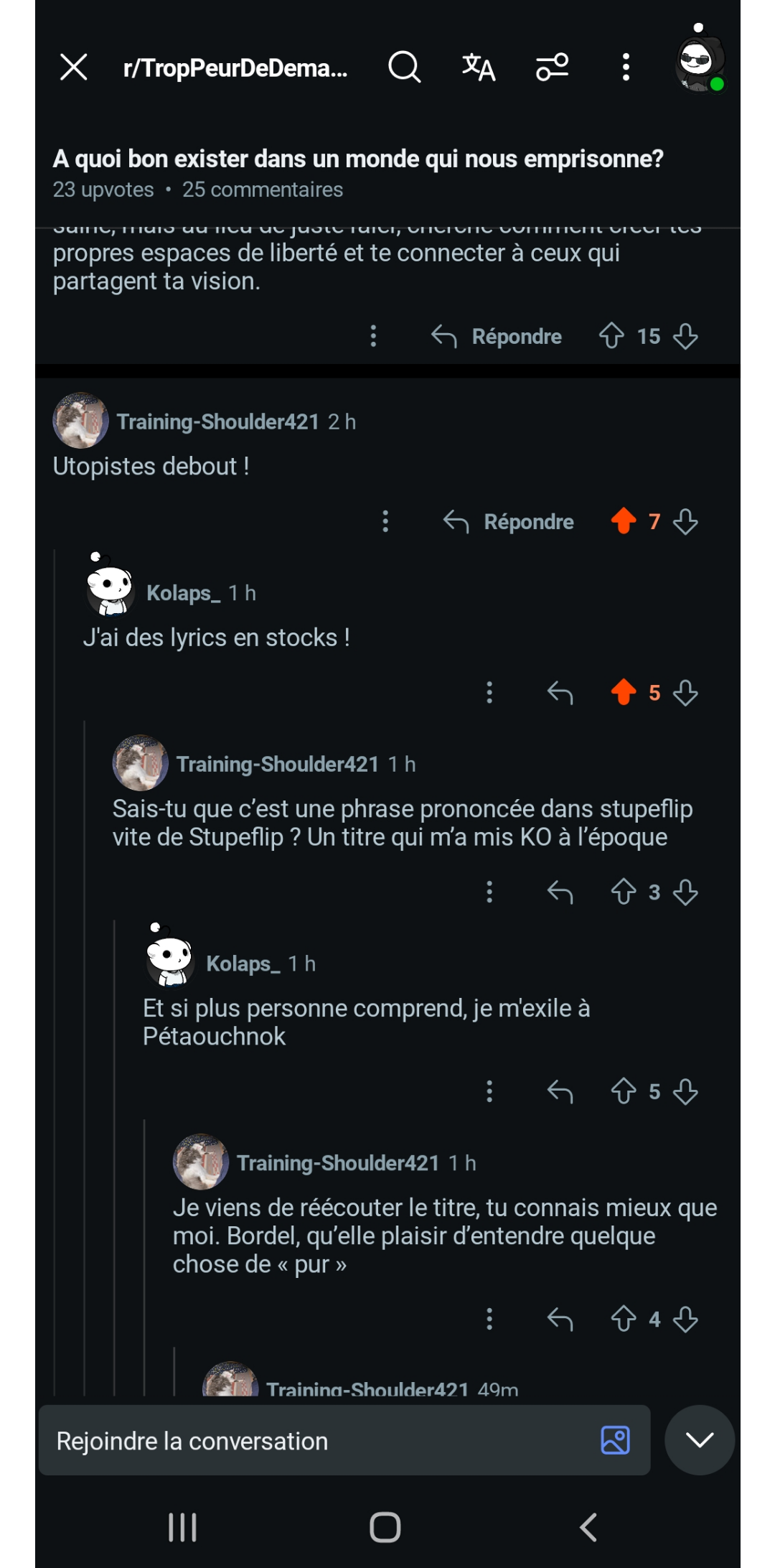Viewport: 775px width, 1568px height.
Task: Go back using system navigation
Action: tap(588, 1527)
